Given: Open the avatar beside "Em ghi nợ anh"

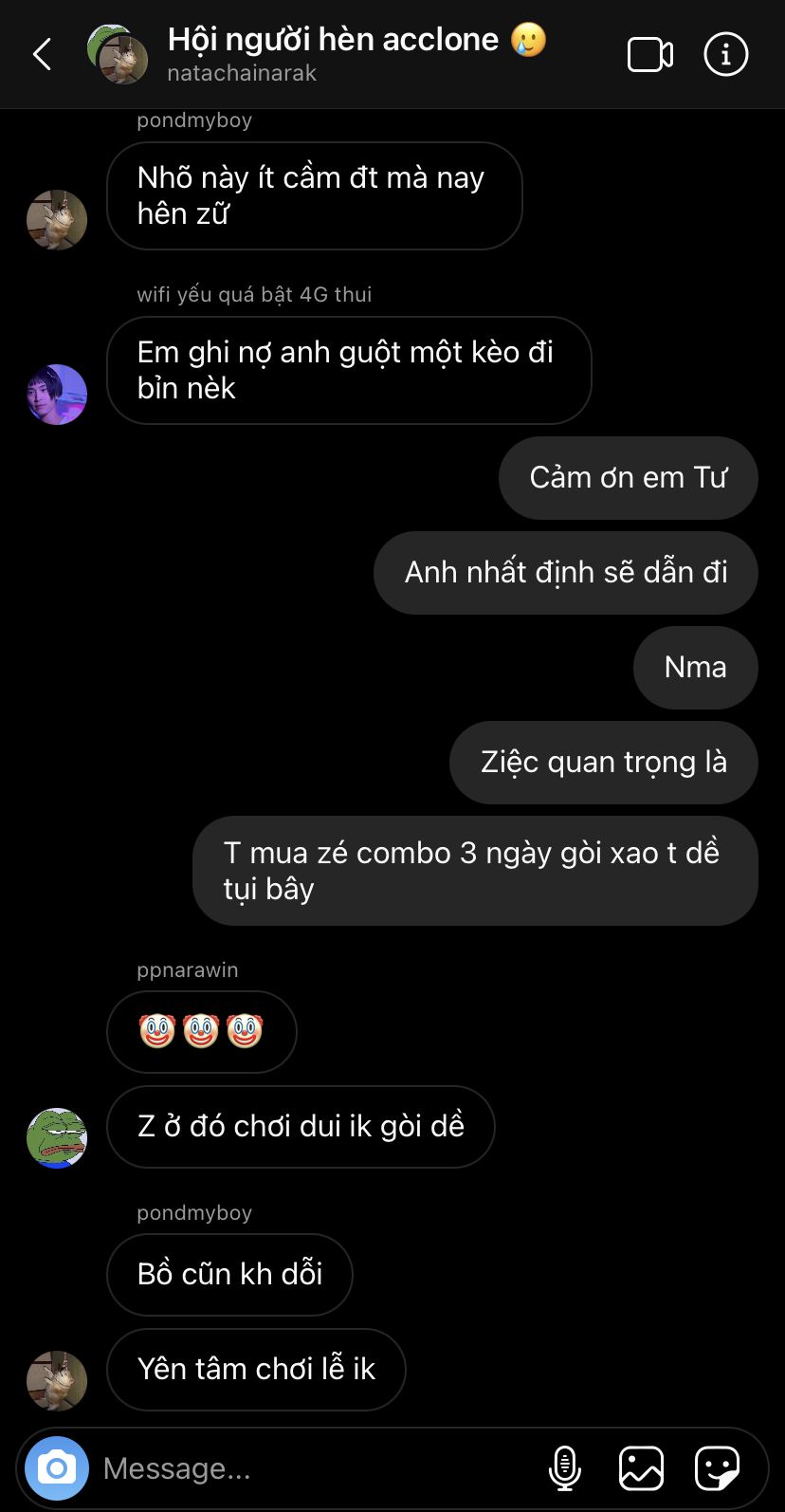Looking at the screenshot, I should (57, 395).
